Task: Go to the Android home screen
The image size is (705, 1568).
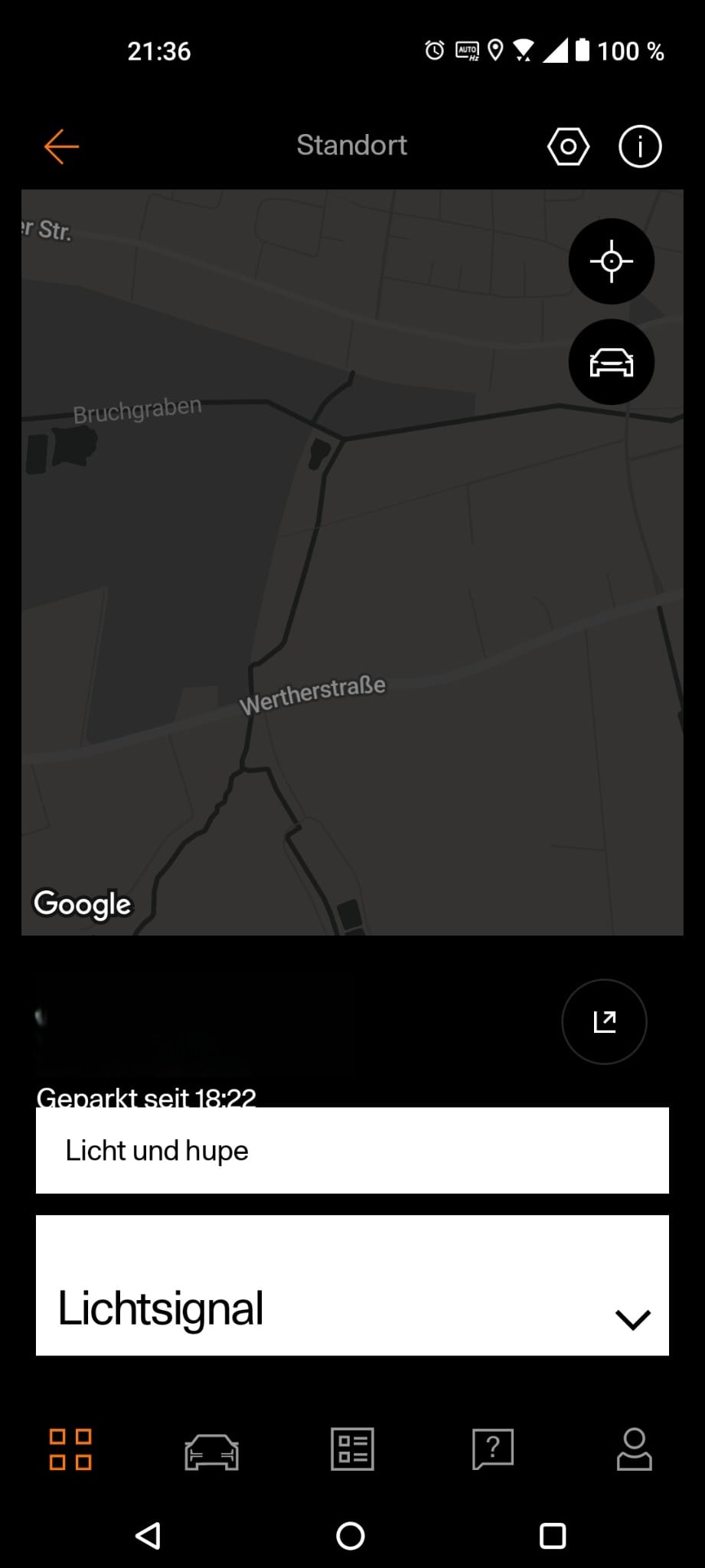Action: pyautogui.click(x=351, y=1536)
